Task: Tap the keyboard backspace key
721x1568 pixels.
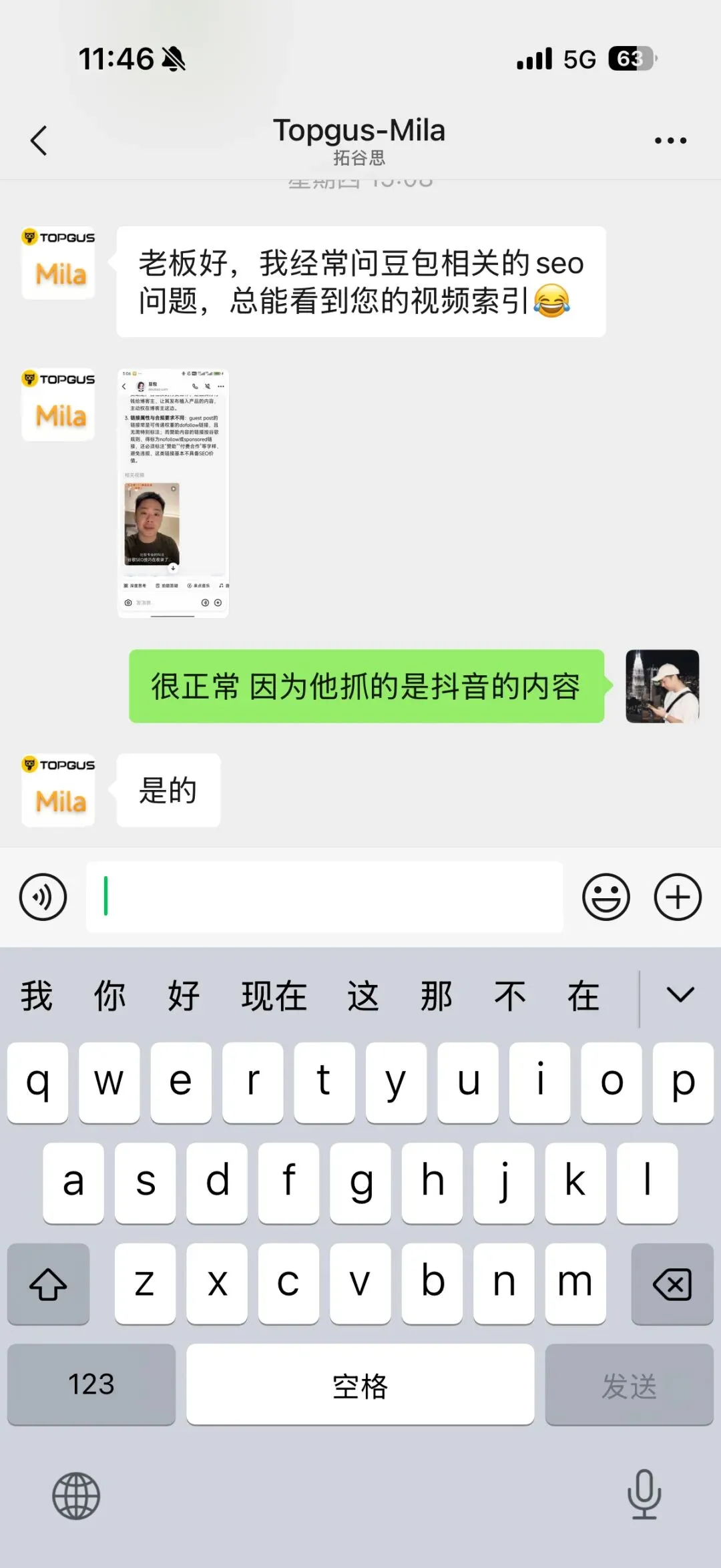Action: [672, 1284]
